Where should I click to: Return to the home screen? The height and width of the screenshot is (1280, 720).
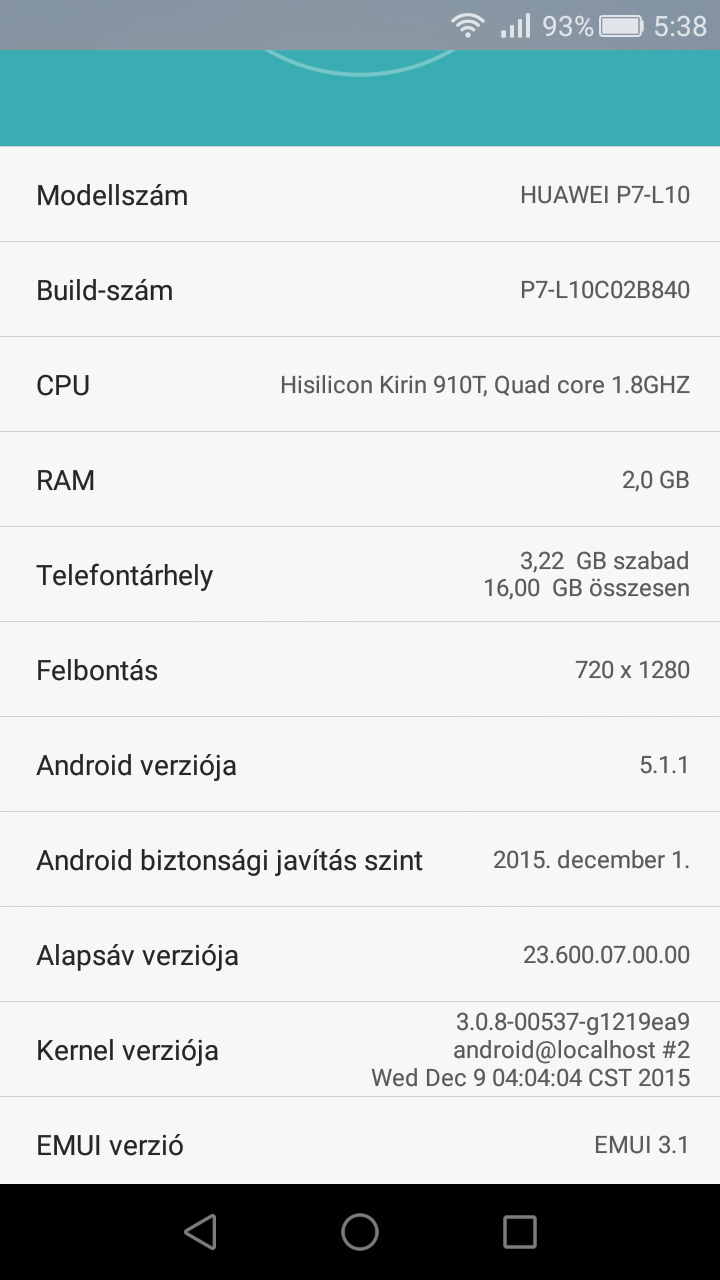coord(360,1232)
